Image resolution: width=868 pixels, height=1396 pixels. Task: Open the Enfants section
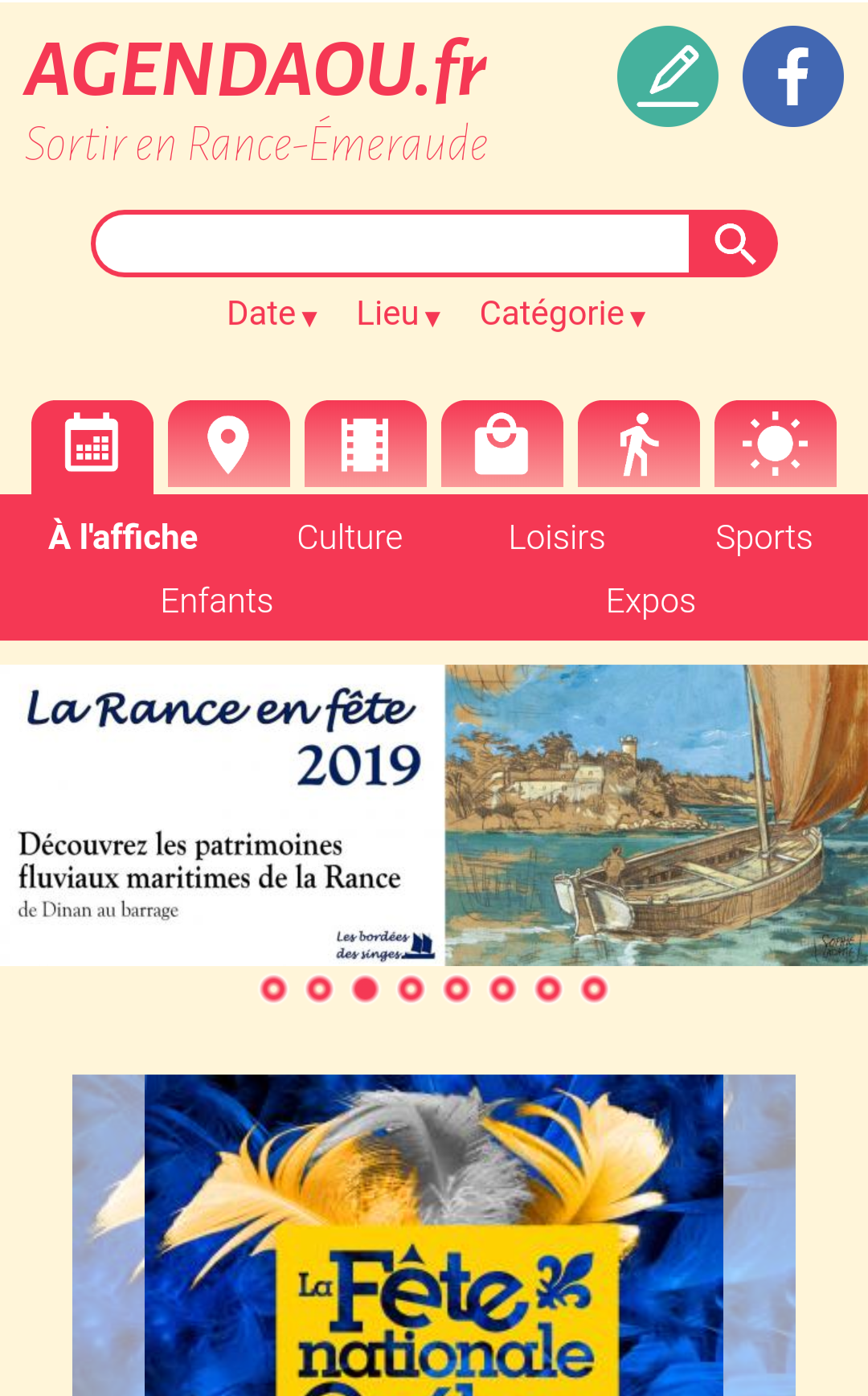(217, 600)
